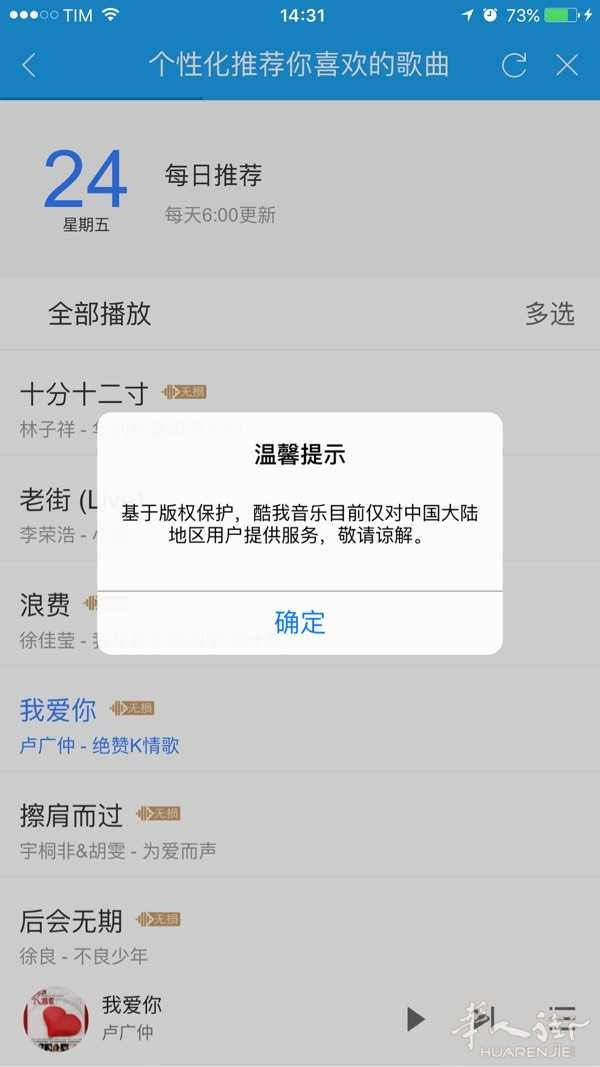This screenshot has width=600, height=1067.
Task: Play all songs with 全部播放
Action: pos(99,314)
